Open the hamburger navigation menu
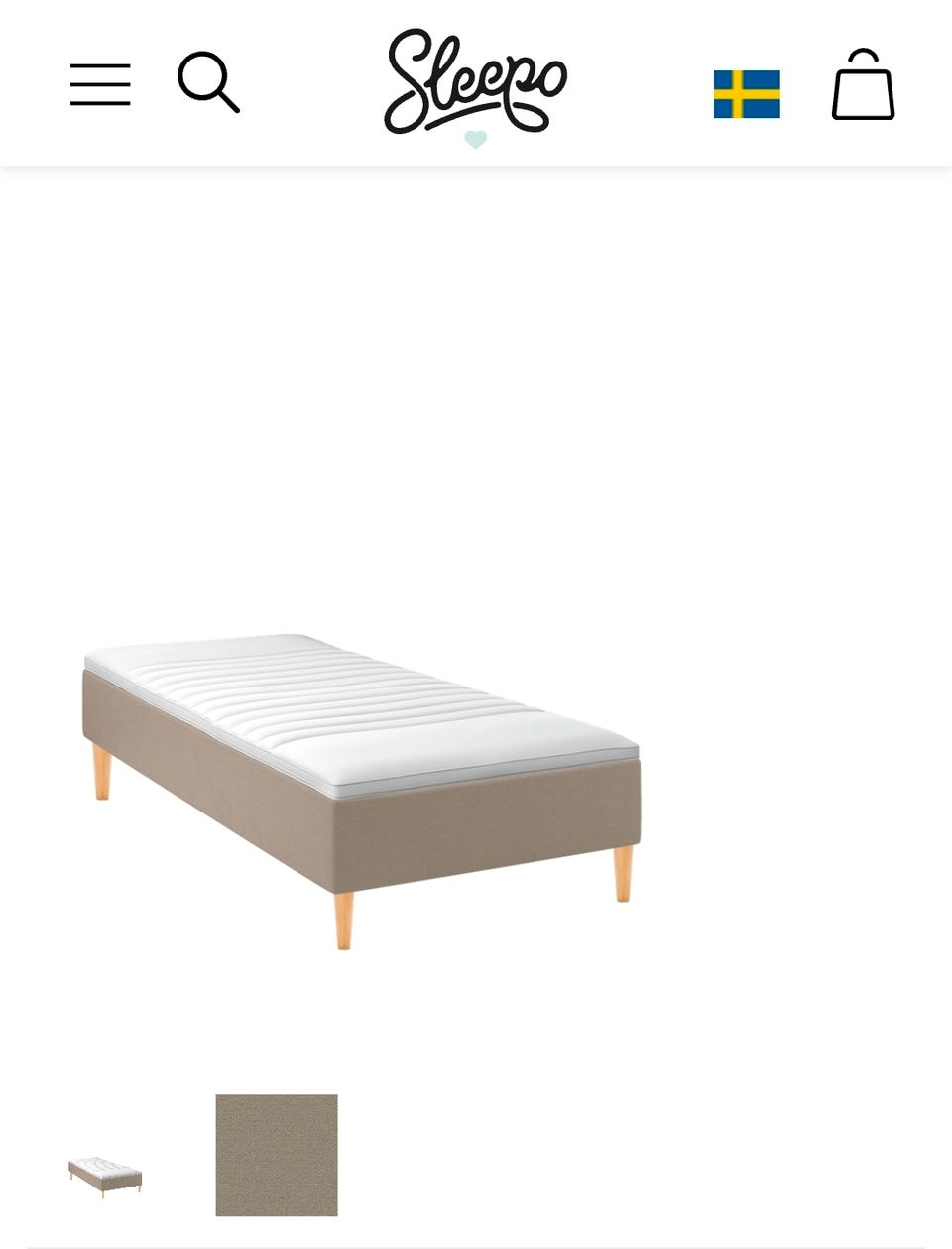This screenshot has width=952, height=1249. click(x=100, y=84)
